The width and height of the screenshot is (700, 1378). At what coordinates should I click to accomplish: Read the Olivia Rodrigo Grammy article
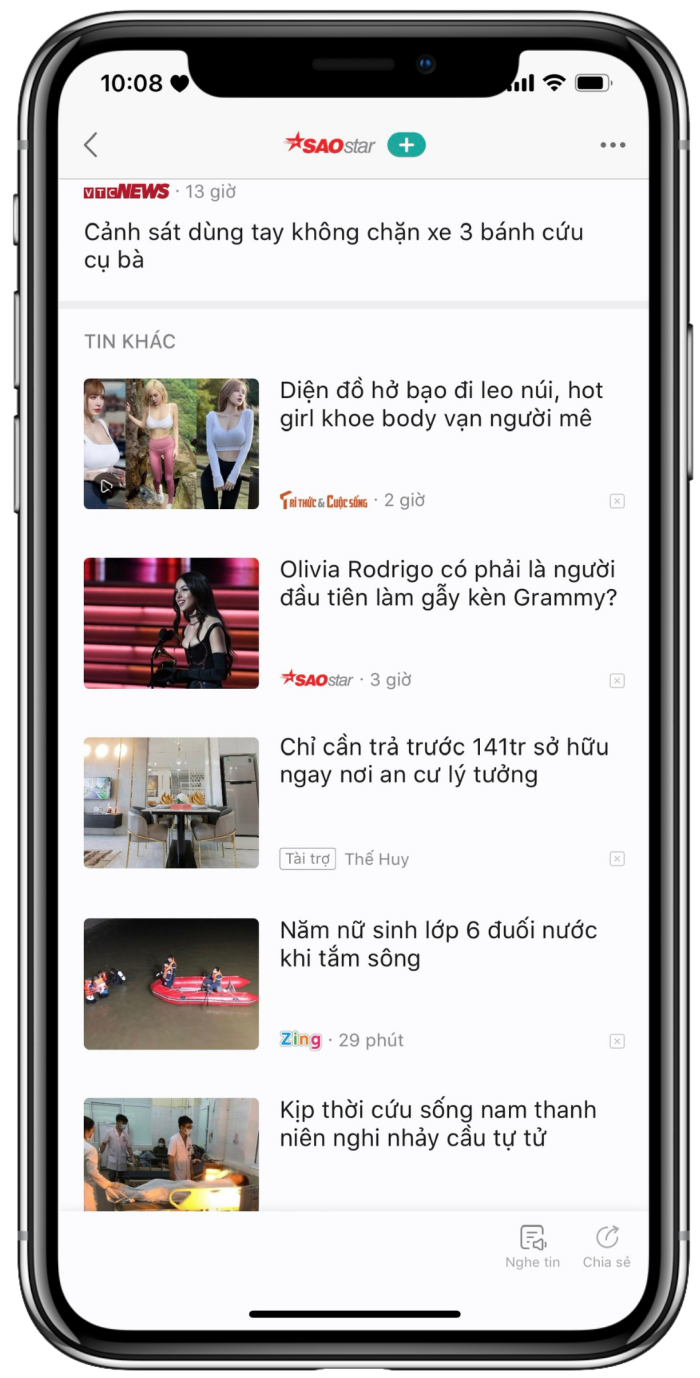[x=448, y=585]
